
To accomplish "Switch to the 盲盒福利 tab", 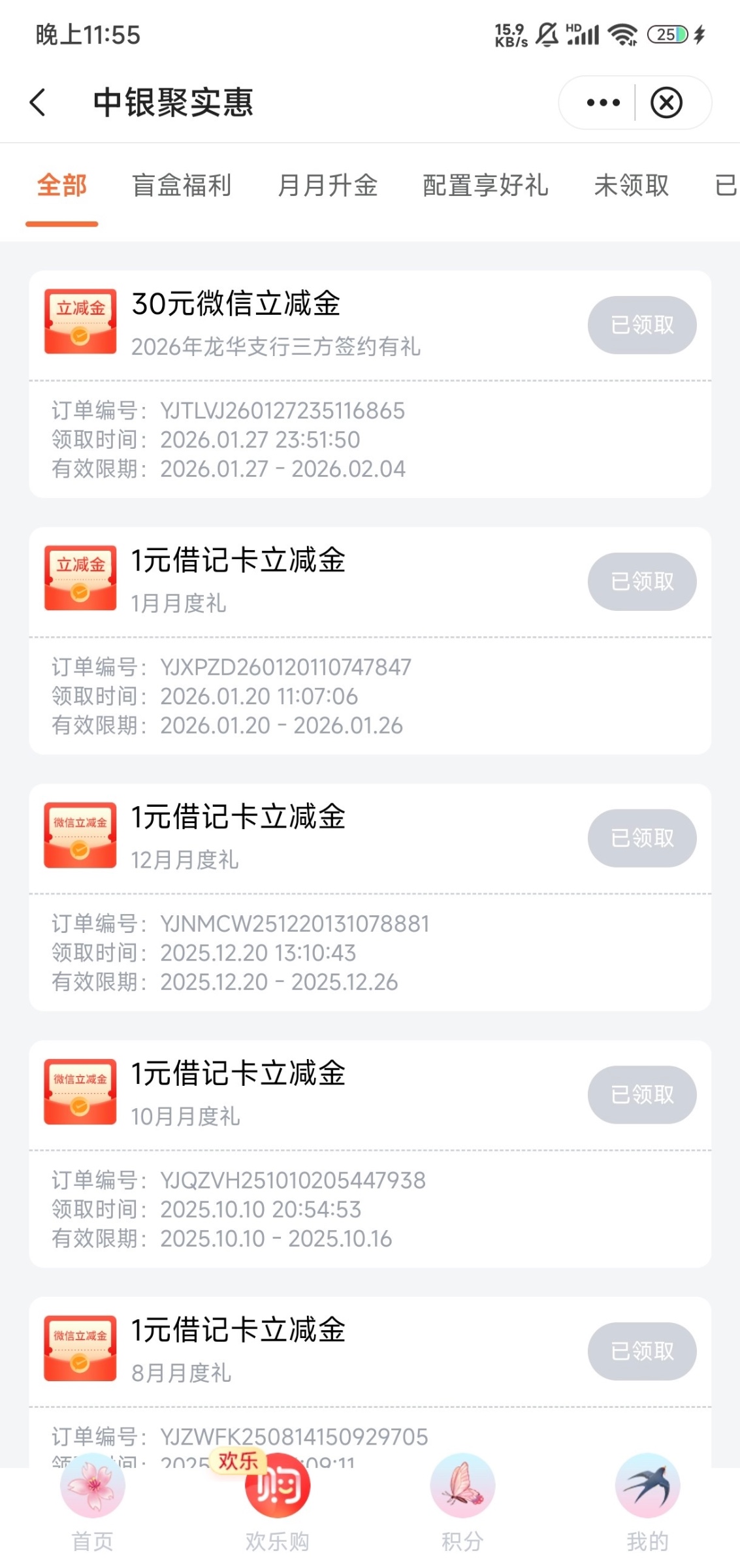I will pyautogui.click(x=182, y=186).
